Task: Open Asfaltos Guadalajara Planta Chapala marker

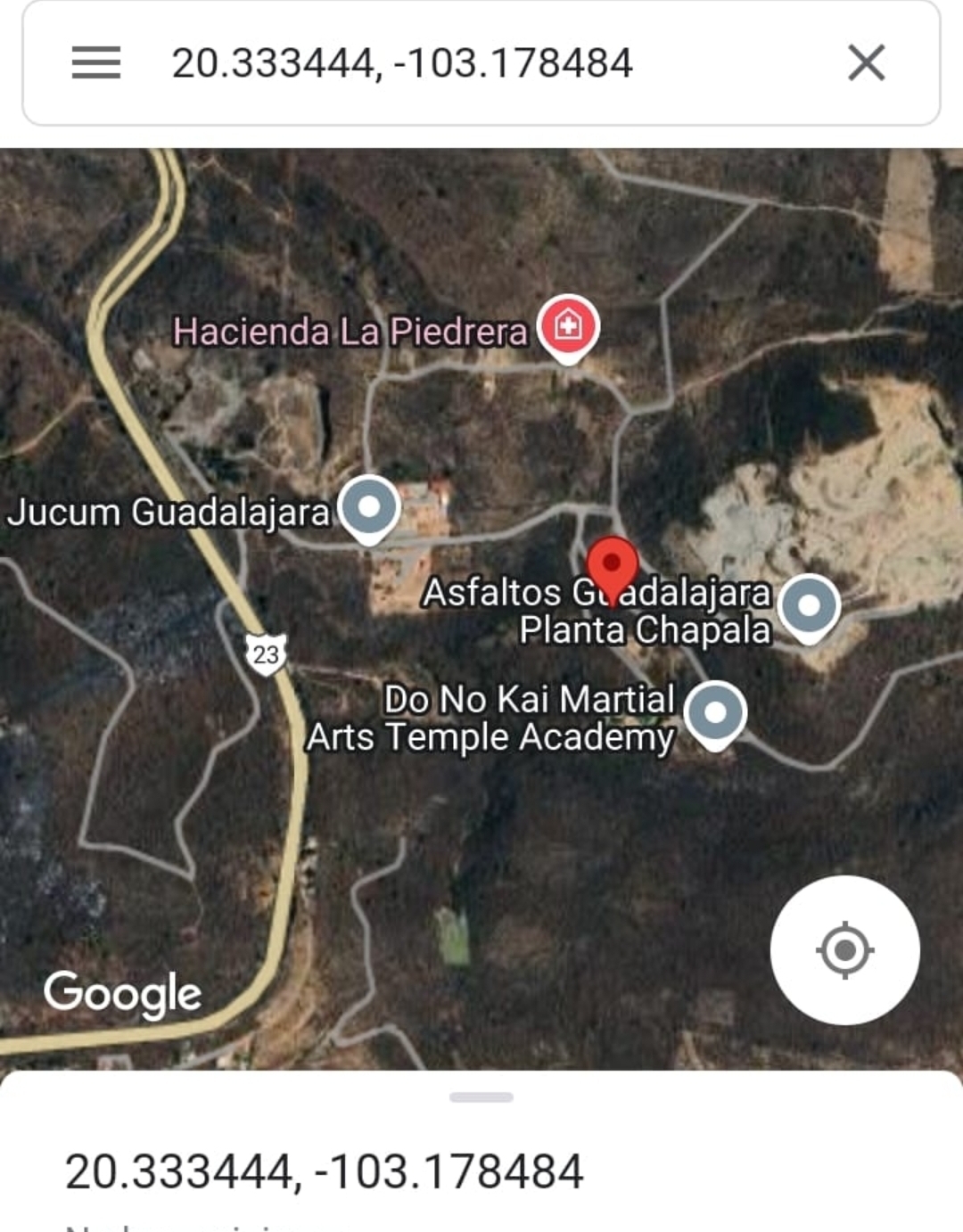Action: [809, 606]
